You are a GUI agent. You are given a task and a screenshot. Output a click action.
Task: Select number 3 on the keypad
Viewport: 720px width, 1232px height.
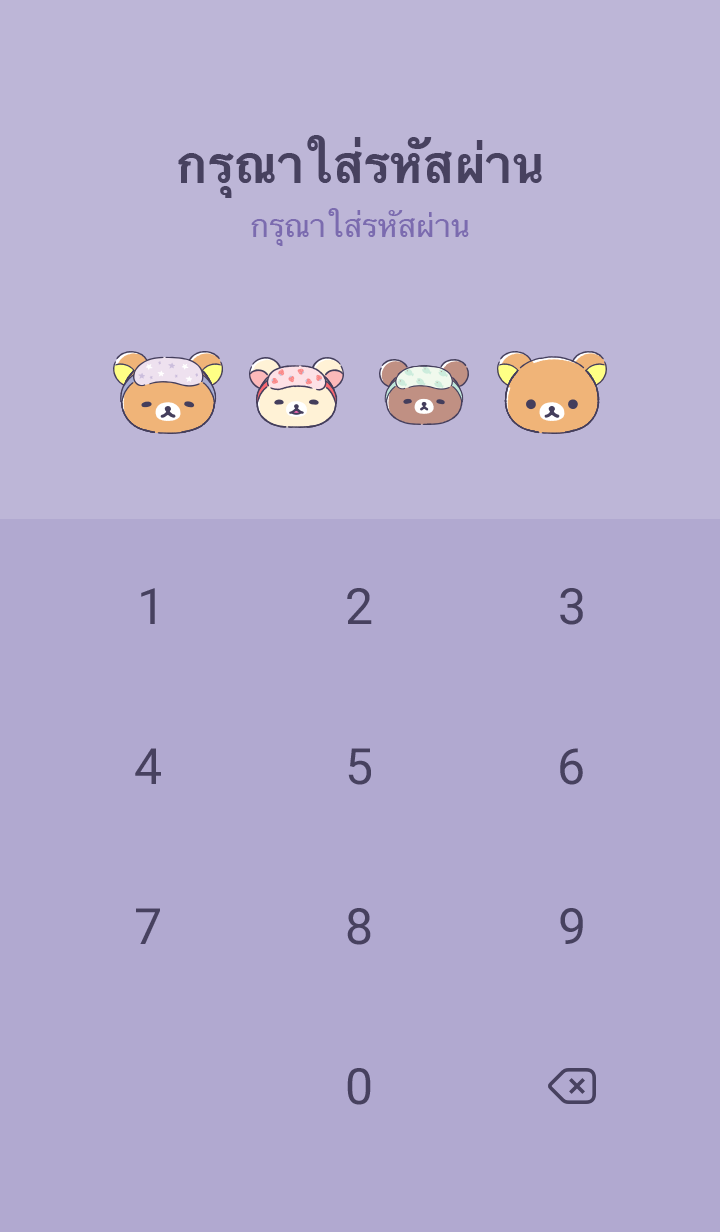[571, 607]
